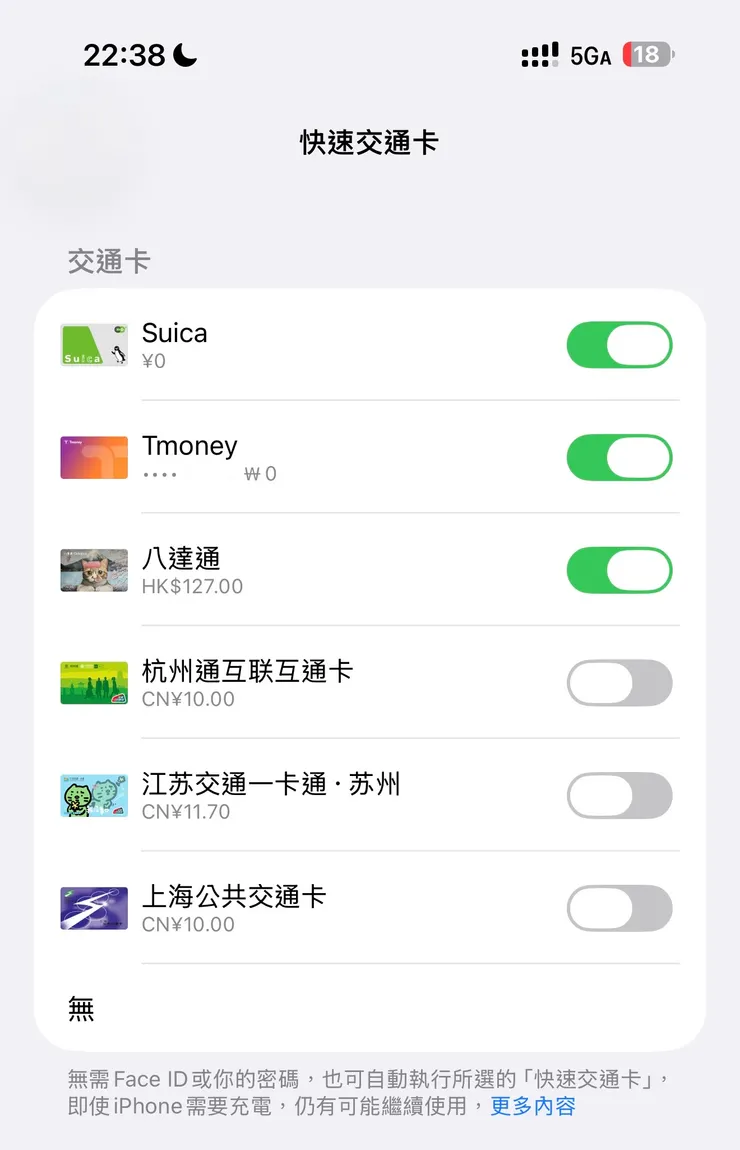Click the 八達通 card image
The width and height of the screenshot is (740, 1150).
pyautogui.click(x=93, y=571)
